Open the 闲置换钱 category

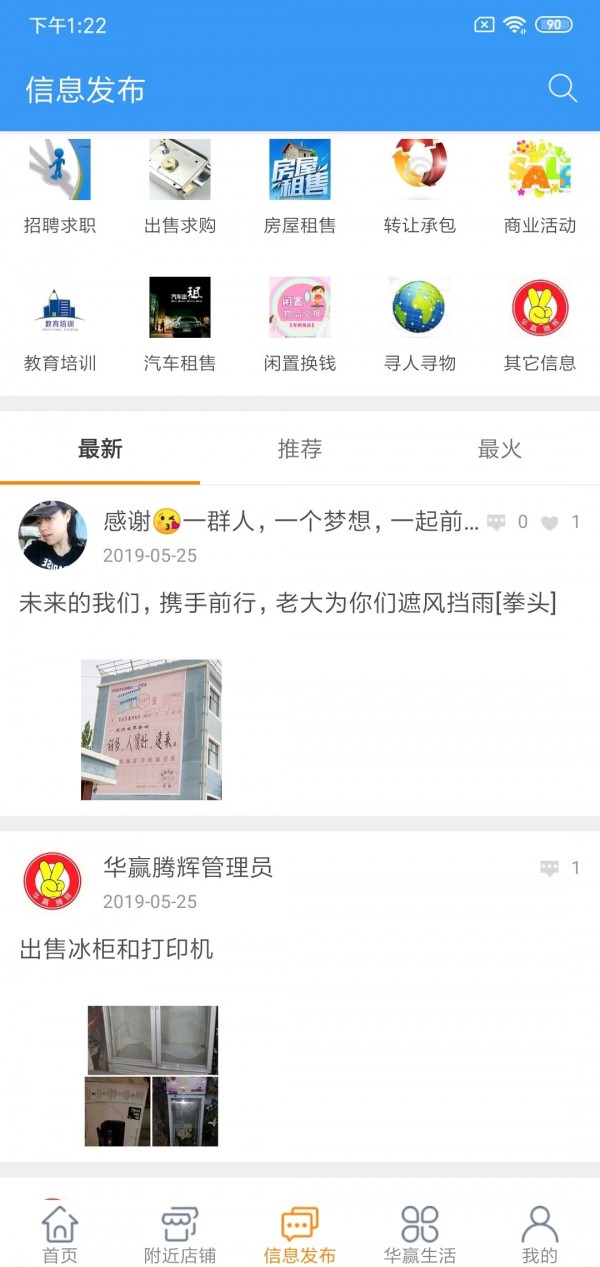pyautogui.click(x=300, y=324)
